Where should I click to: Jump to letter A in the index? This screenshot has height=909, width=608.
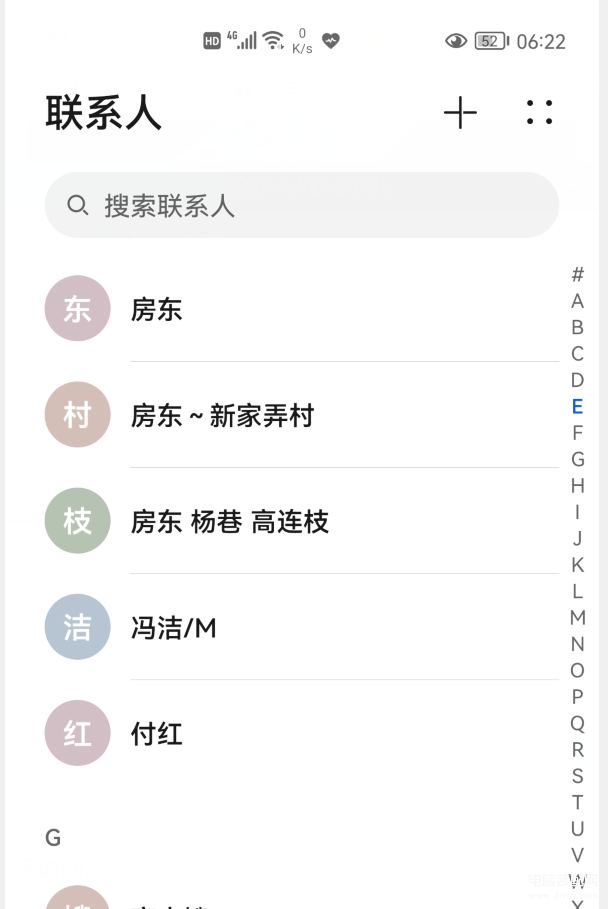coord(577,301)
